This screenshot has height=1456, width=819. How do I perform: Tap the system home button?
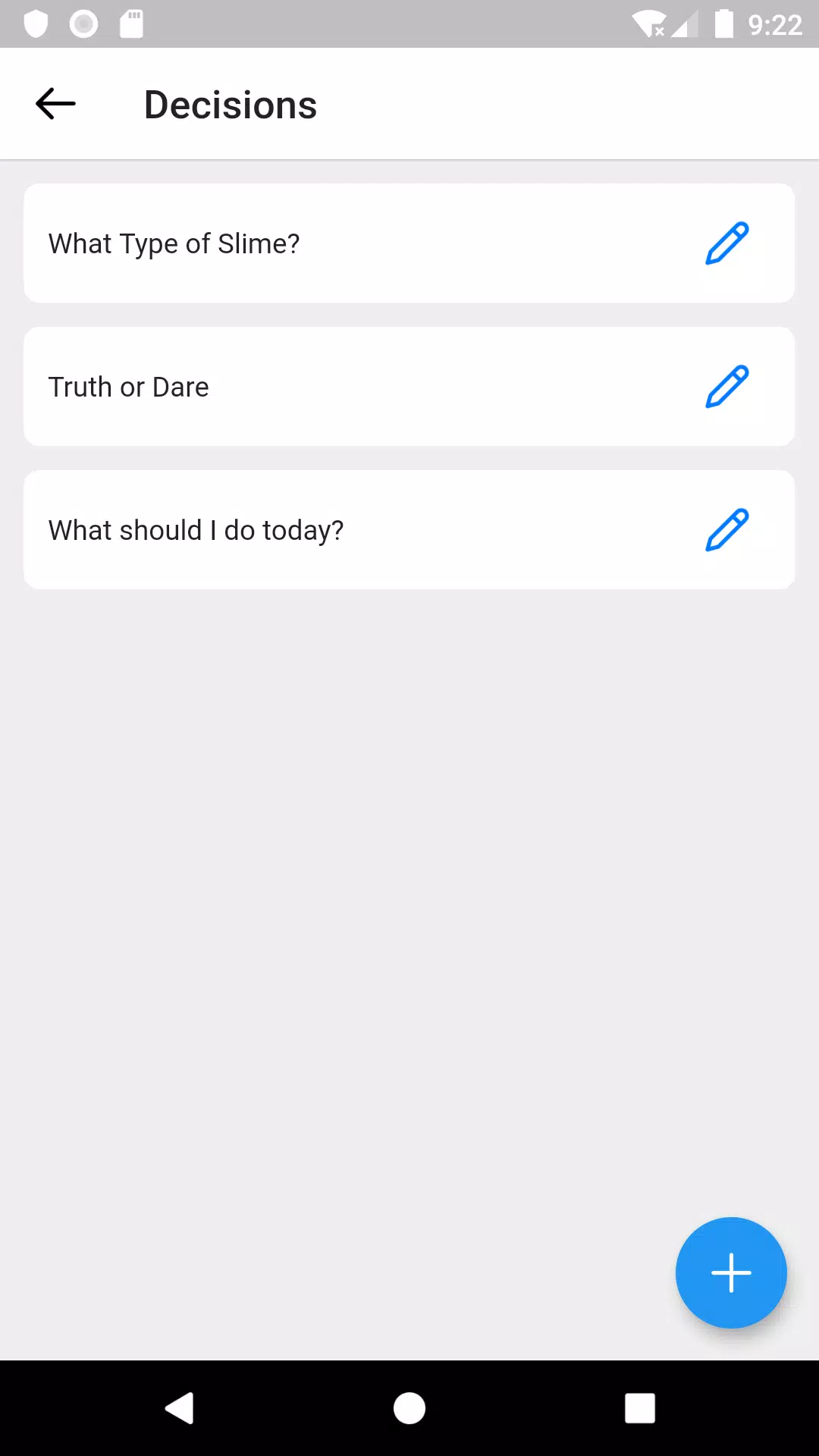409,1408
